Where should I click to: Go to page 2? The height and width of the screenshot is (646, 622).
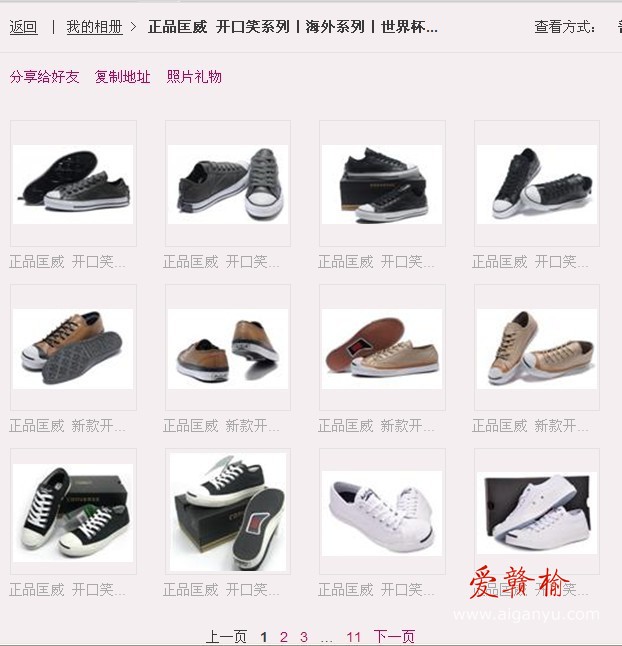pyautogui.click(x=284, y=637)
